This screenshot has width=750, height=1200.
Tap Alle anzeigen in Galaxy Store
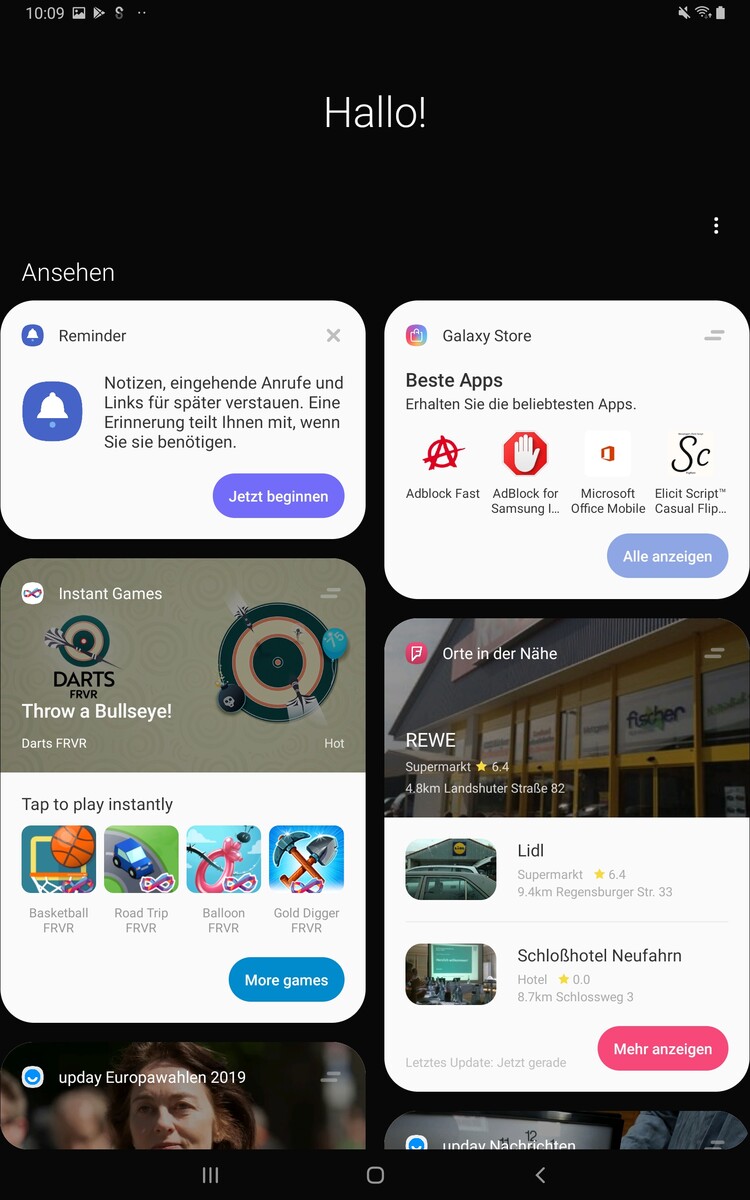click(x=667, y=556)
